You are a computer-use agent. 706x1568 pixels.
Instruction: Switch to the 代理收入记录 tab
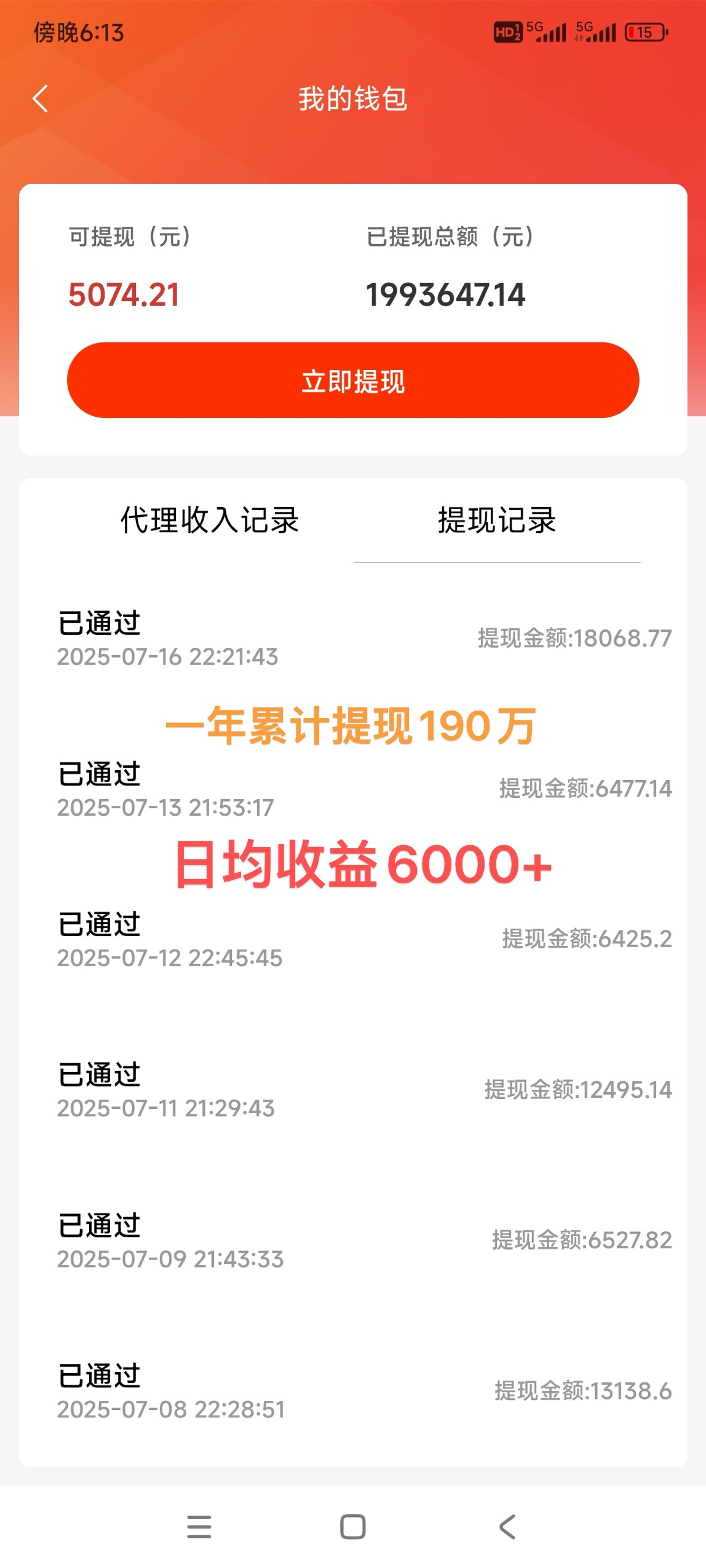(x=210, y=520)
